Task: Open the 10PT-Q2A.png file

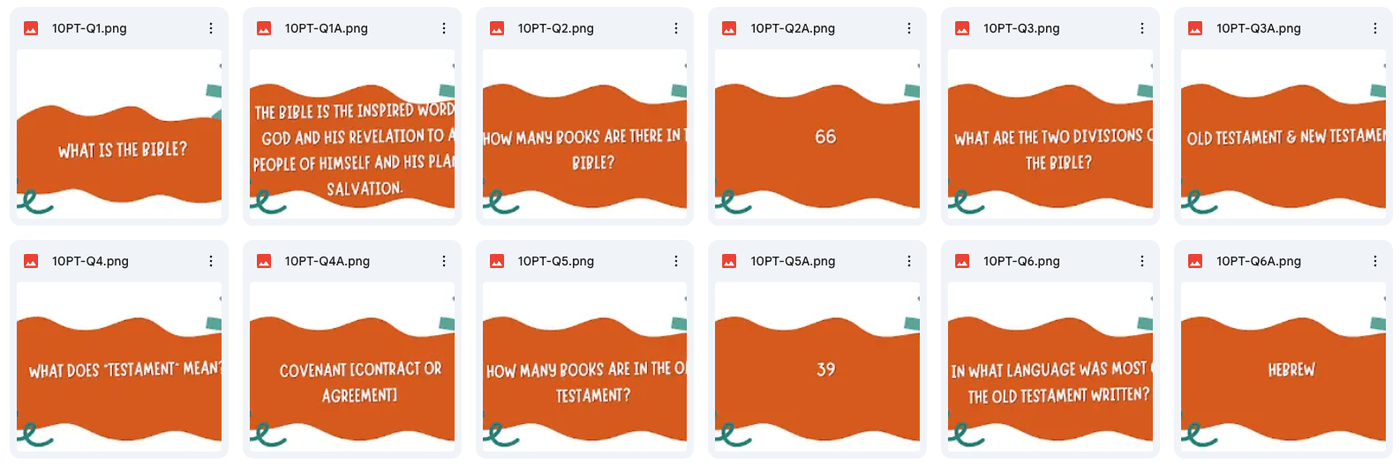Action: click(818, 135)
